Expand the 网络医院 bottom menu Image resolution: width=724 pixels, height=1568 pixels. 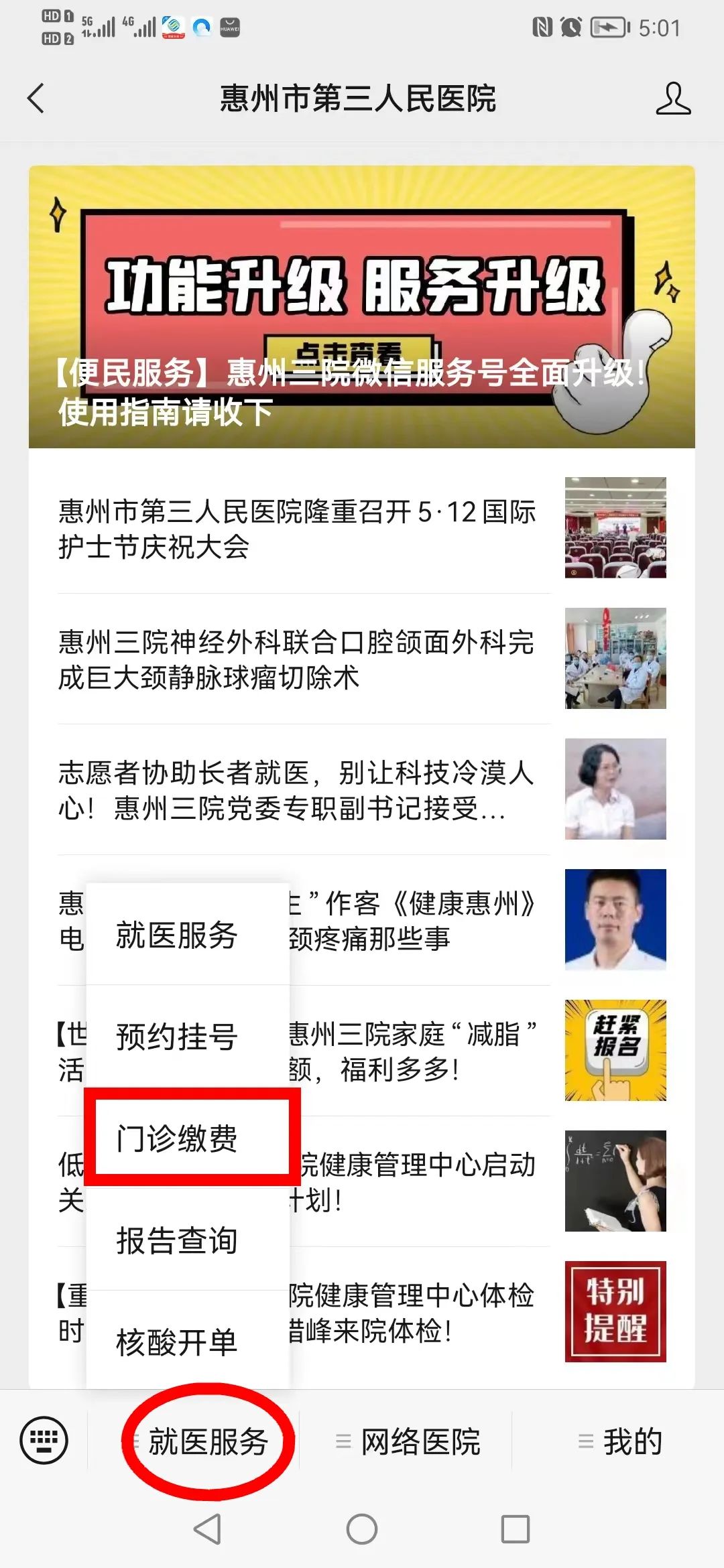coord(409,1441)
